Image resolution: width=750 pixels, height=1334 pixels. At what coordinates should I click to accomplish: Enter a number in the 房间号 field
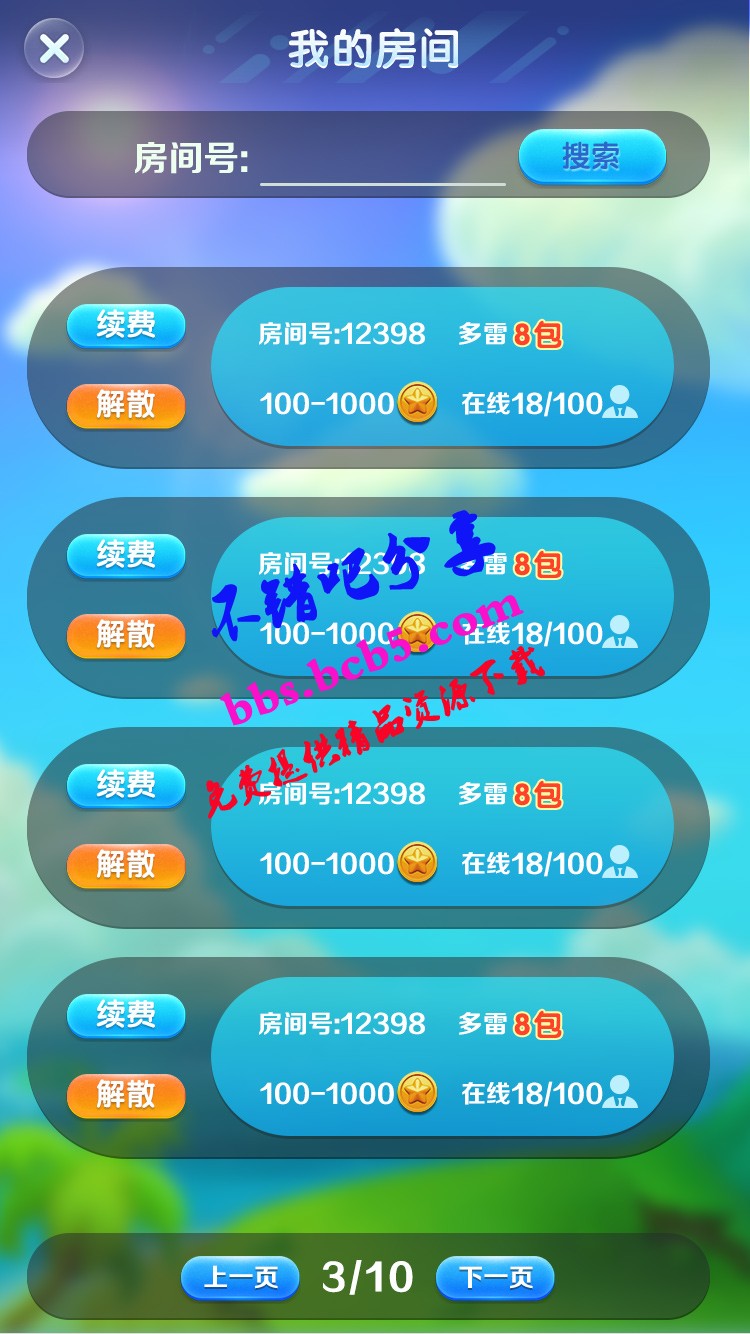click(382, 160)
